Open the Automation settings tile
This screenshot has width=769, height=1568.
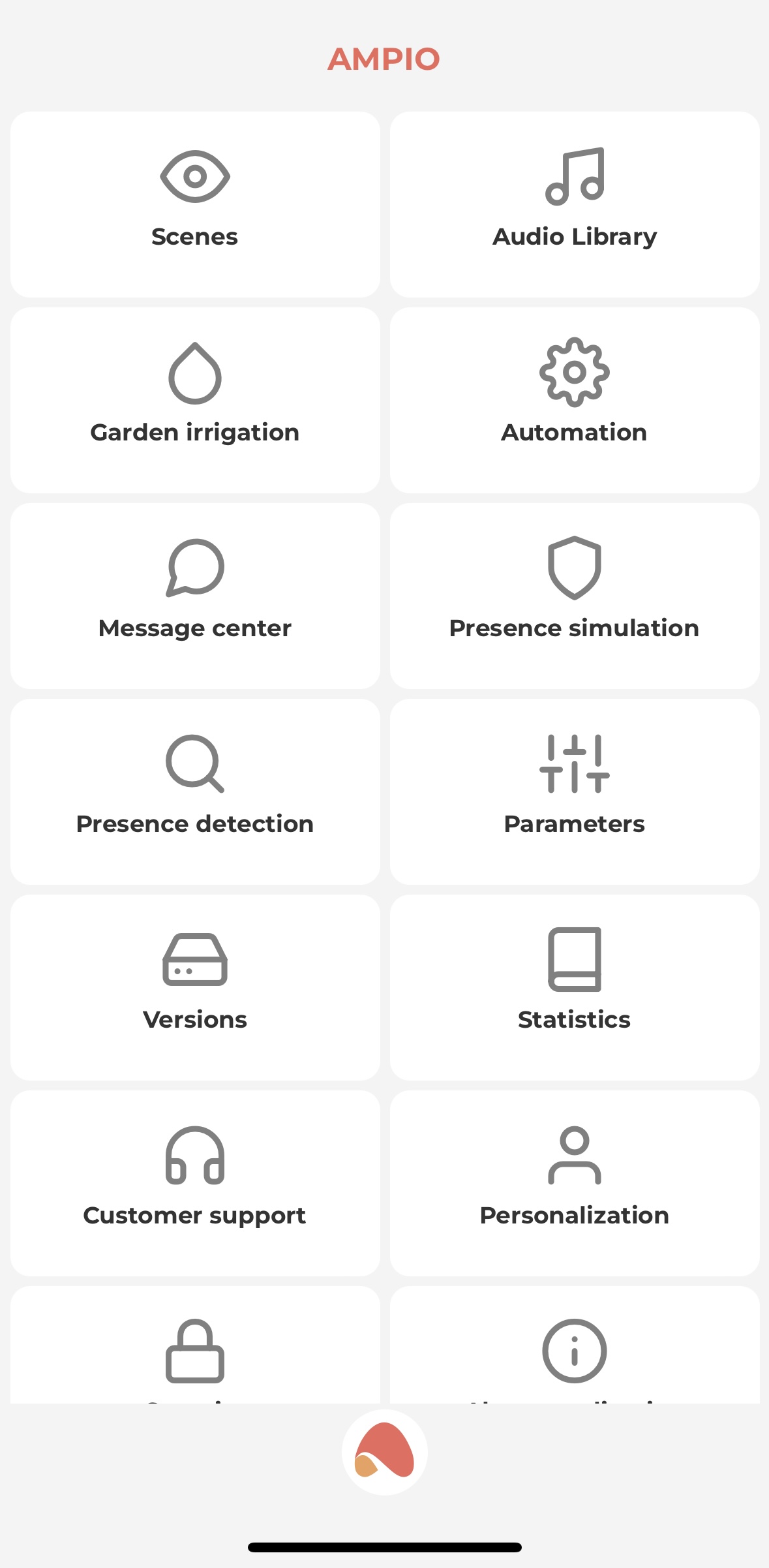pyautogui.click(x=575, y=400)
